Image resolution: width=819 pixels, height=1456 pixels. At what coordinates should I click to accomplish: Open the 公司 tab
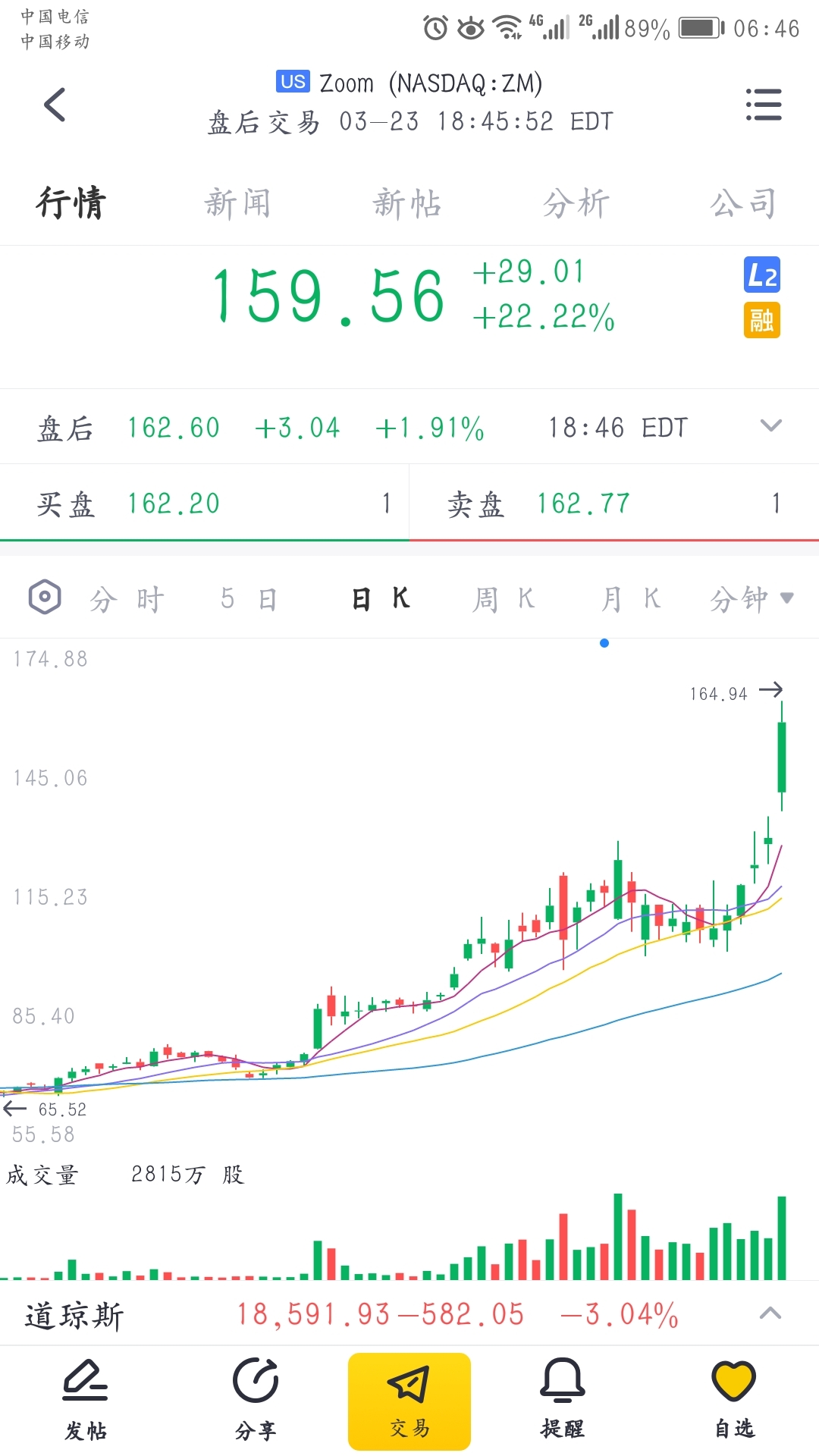click(x=744, y=203)
